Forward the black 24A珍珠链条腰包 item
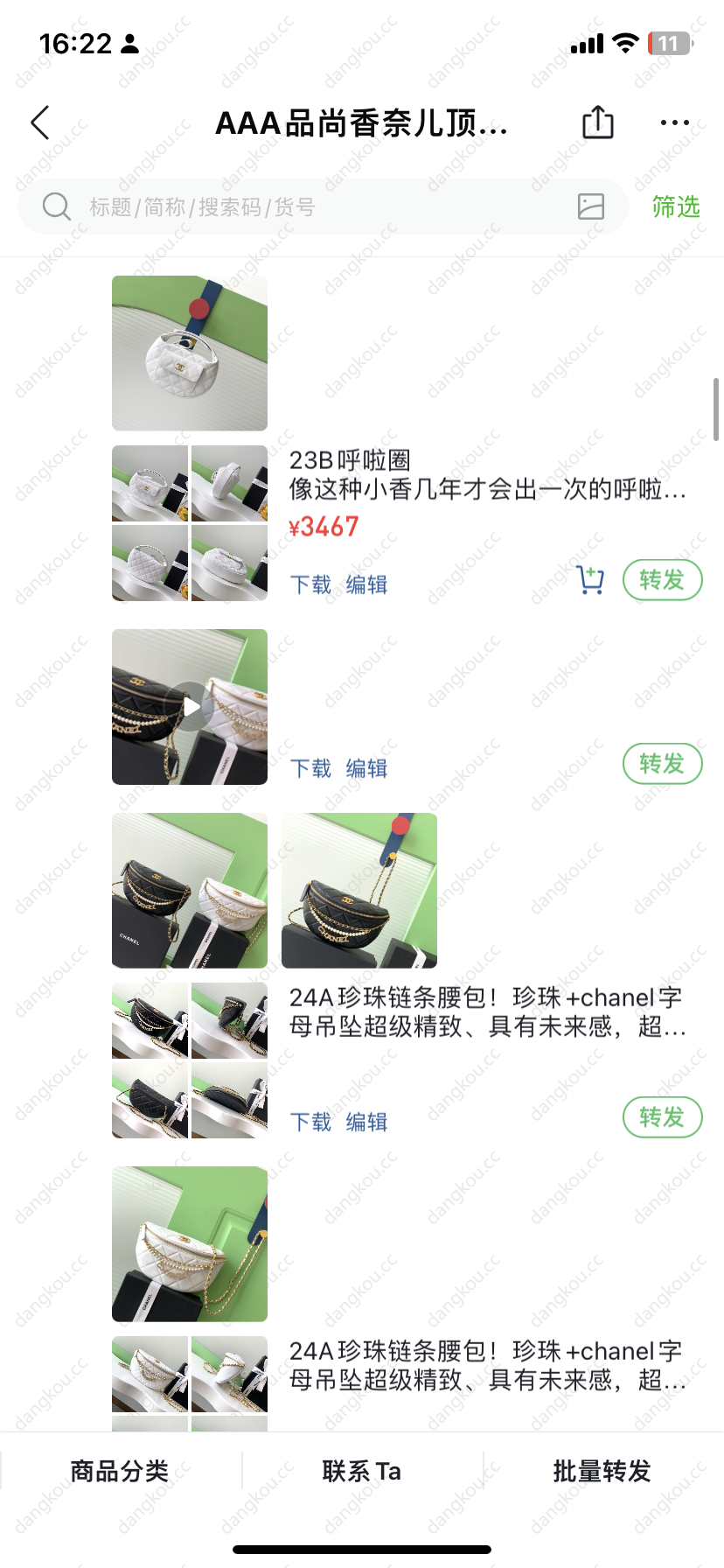The image size is (724, 1568). (662, 1117)
